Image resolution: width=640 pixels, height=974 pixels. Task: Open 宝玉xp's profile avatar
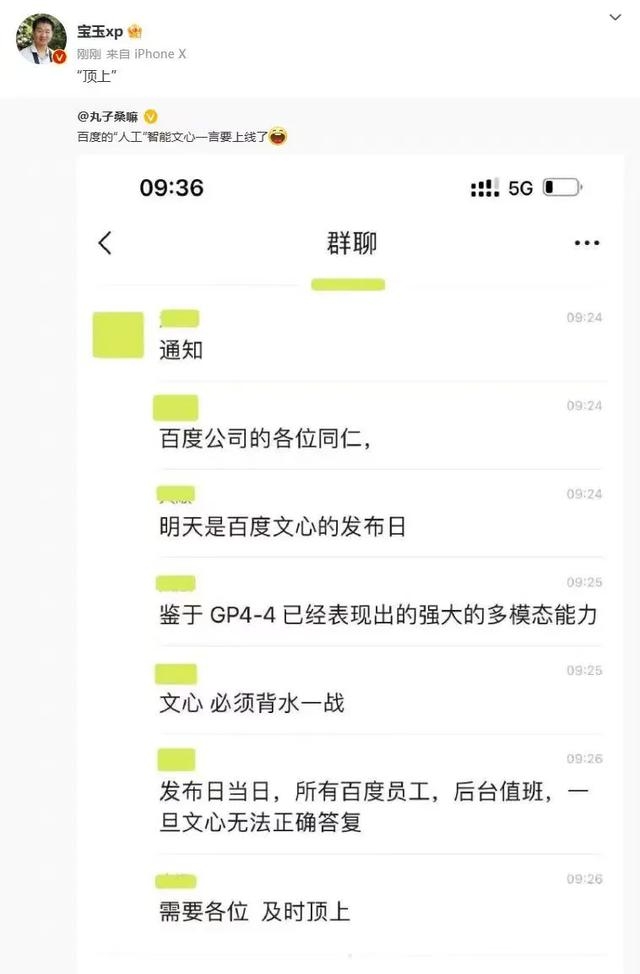(x=41, y=39)
